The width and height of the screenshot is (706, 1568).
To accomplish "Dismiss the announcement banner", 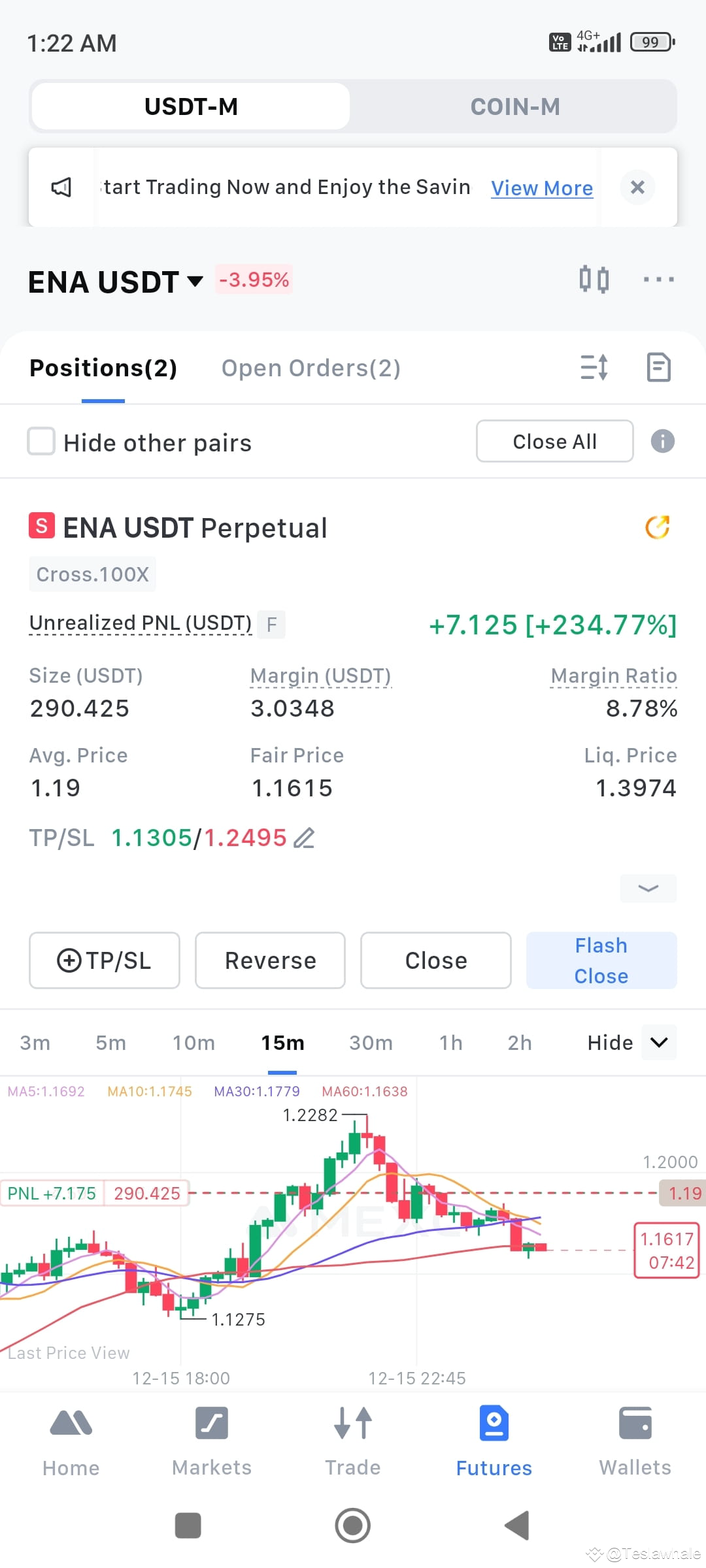I will (x=637, y=188).
